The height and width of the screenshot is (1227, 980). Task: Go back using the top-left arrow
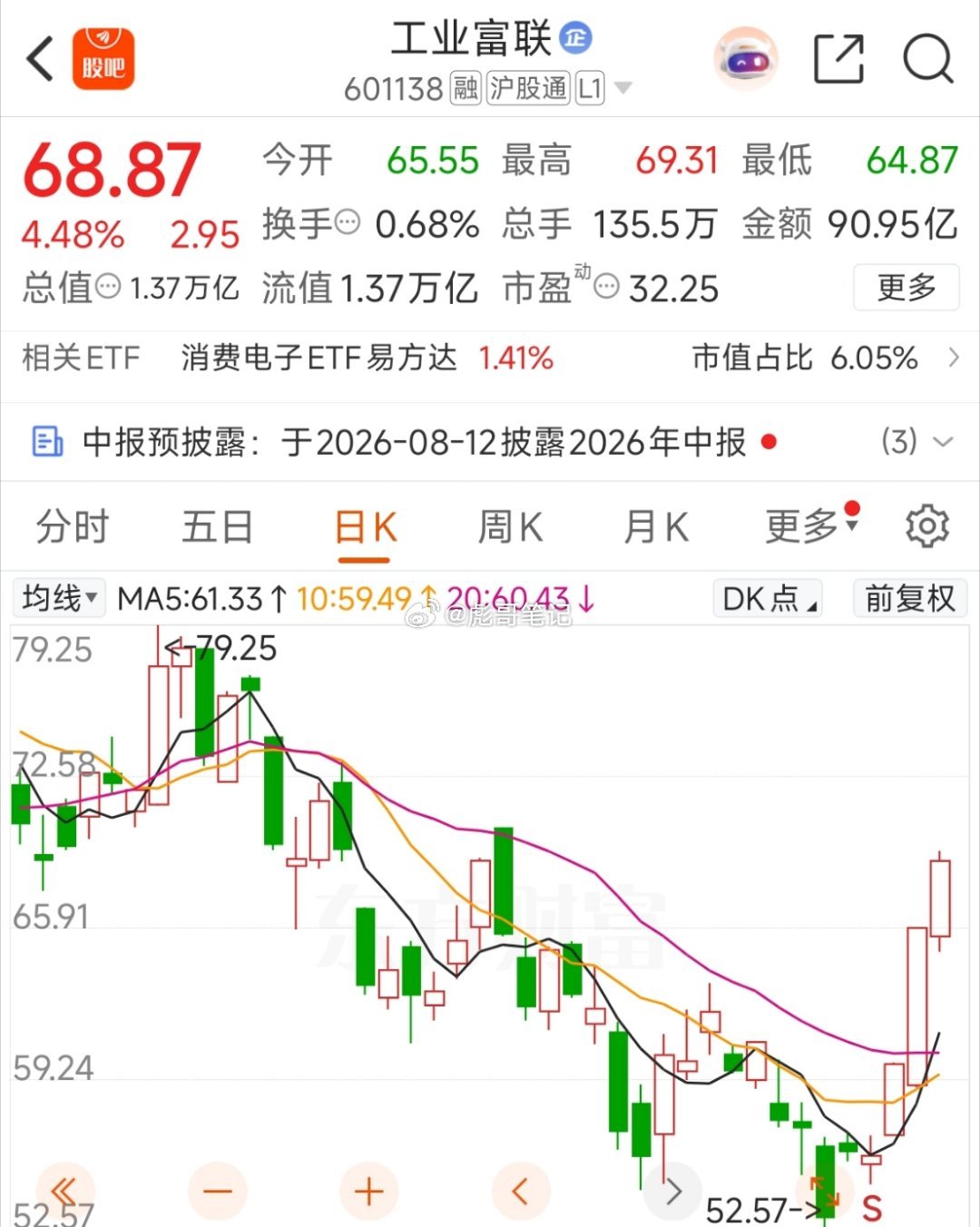pos(41,60)
